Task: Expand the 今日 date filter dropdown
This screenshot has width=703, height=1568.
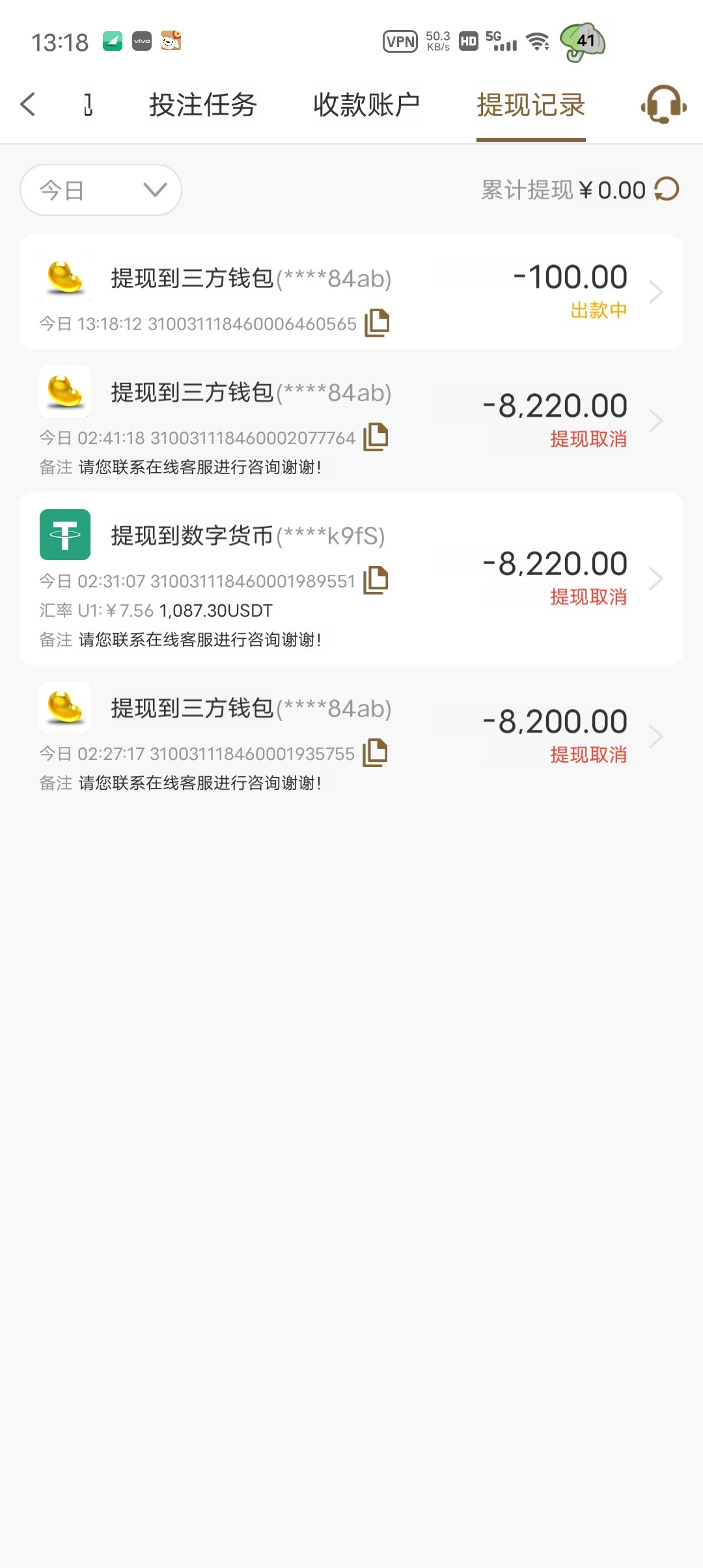Action: point(101,190)
